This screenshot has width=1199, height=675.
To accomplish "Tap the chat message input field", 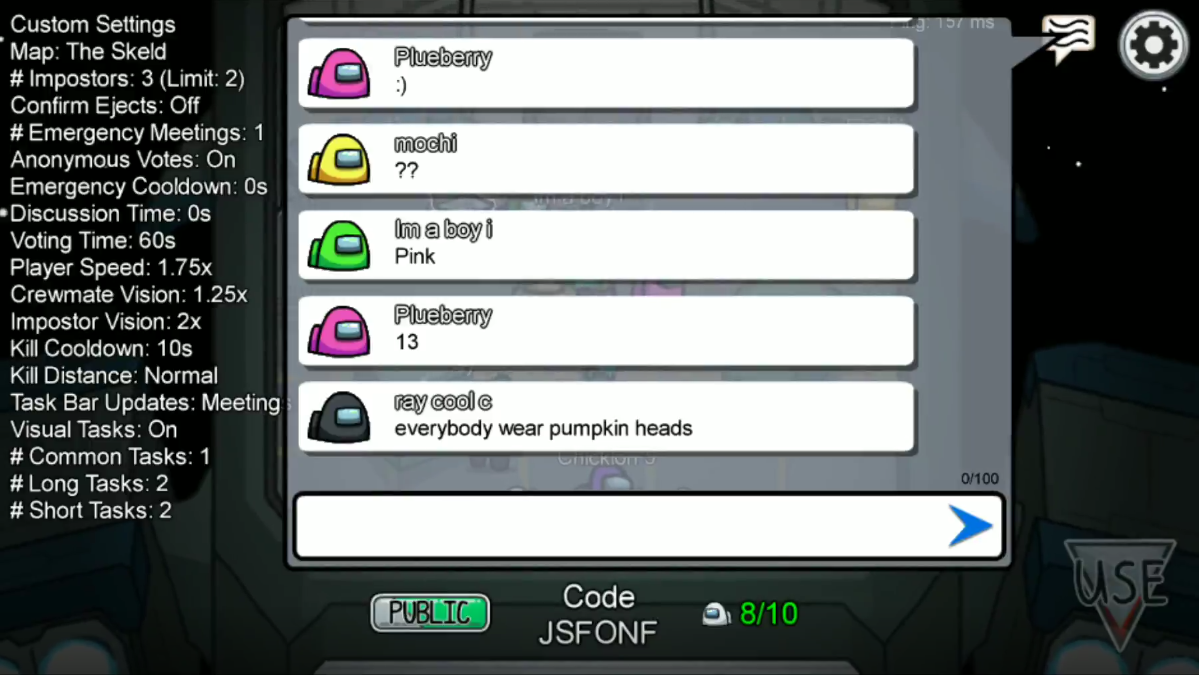I will 615,526.
